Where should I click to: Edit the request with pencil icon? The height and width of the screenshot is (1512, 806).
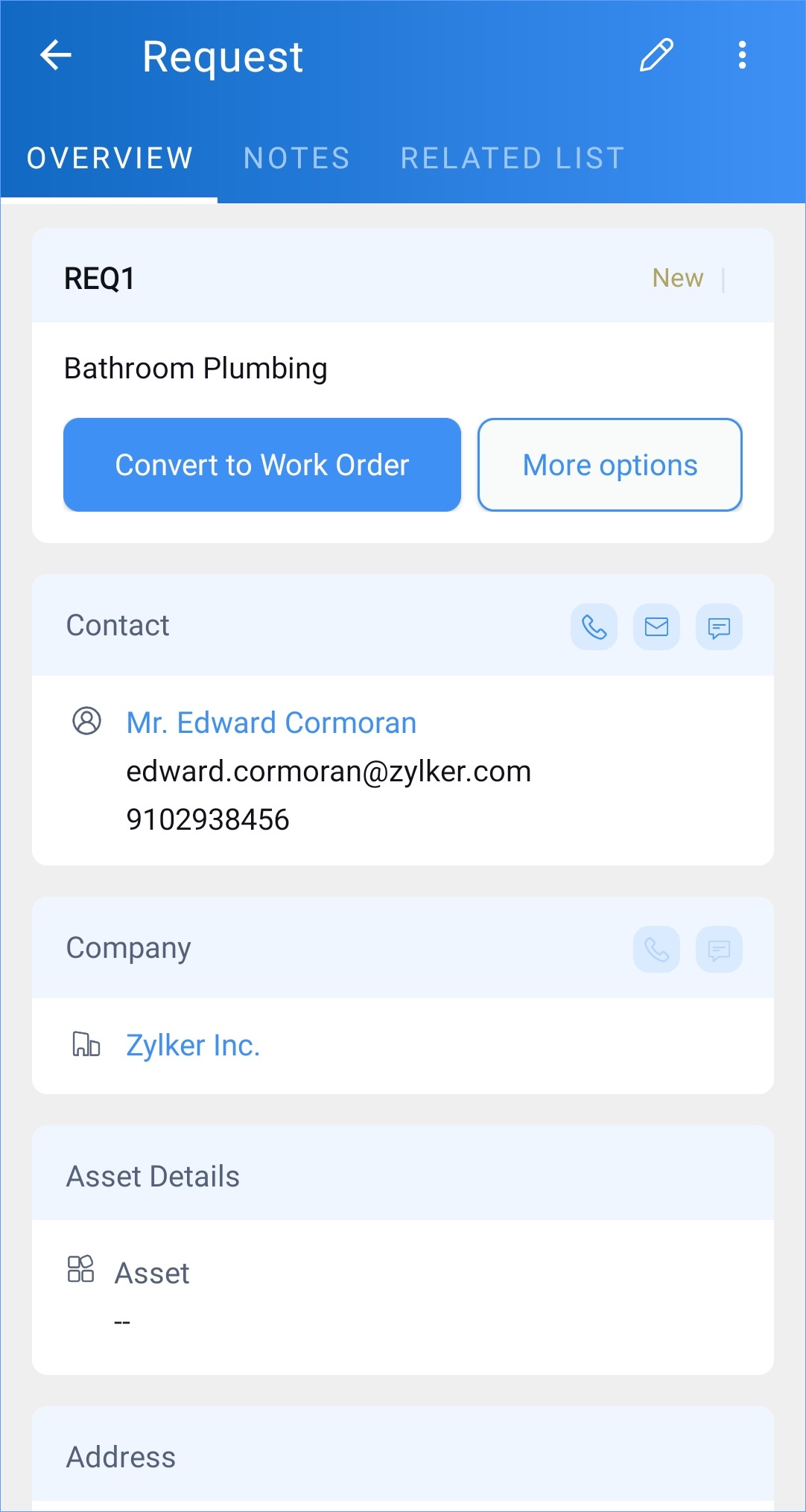[x=656, y=56]
